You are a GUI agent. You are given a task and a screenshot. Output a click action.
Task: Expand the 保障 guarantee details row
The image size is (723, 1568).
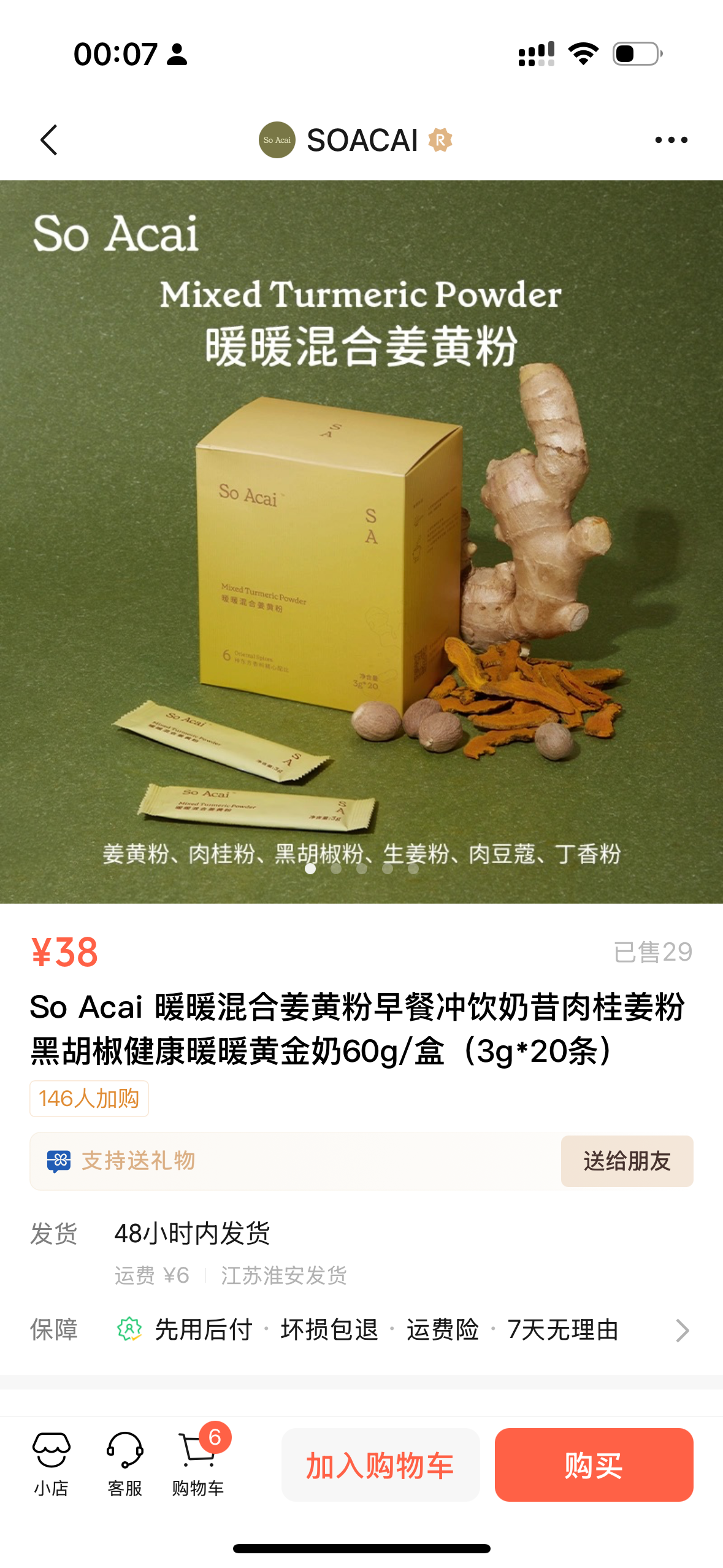[x=361, y=1330]
